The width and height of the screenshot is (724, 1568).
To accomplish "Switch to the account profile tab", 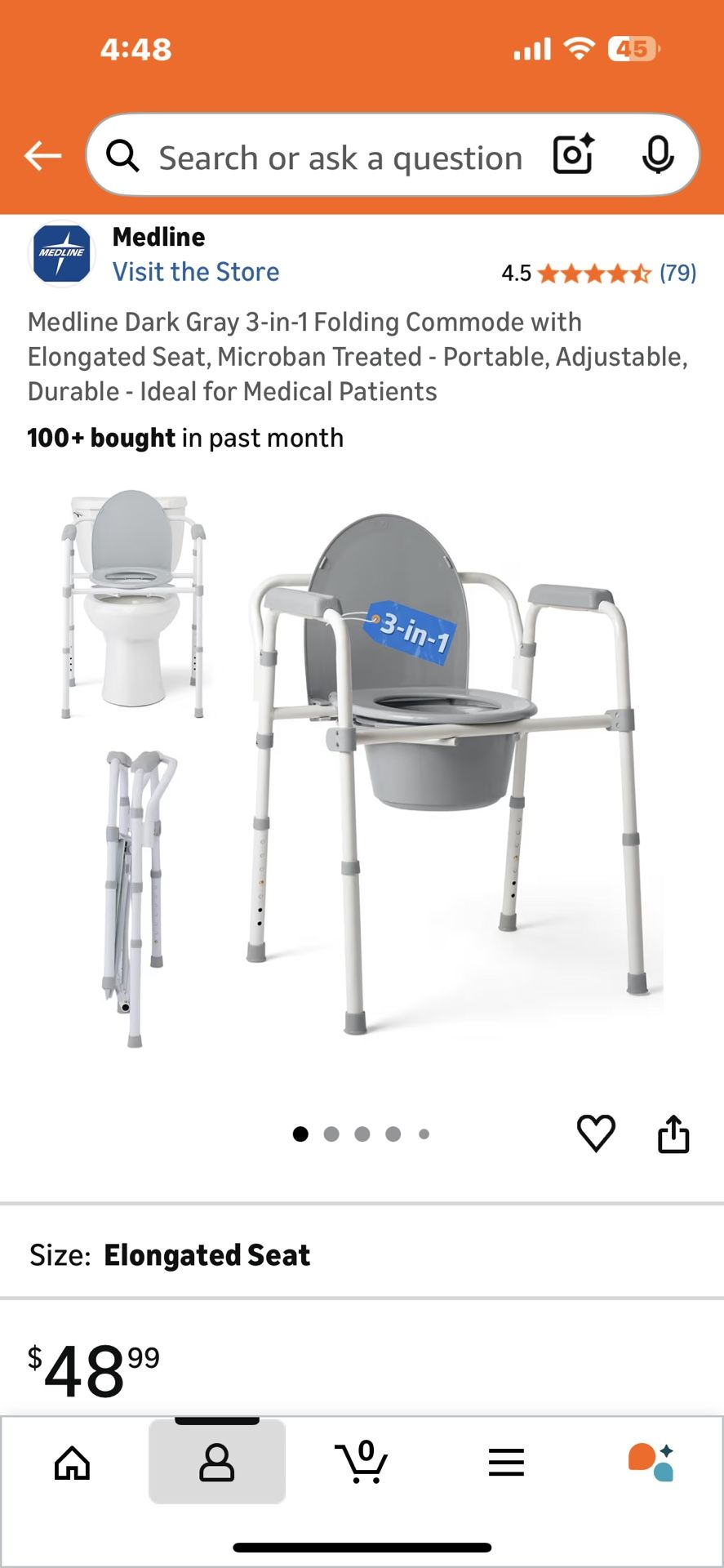I will (x=217, y=1463).
